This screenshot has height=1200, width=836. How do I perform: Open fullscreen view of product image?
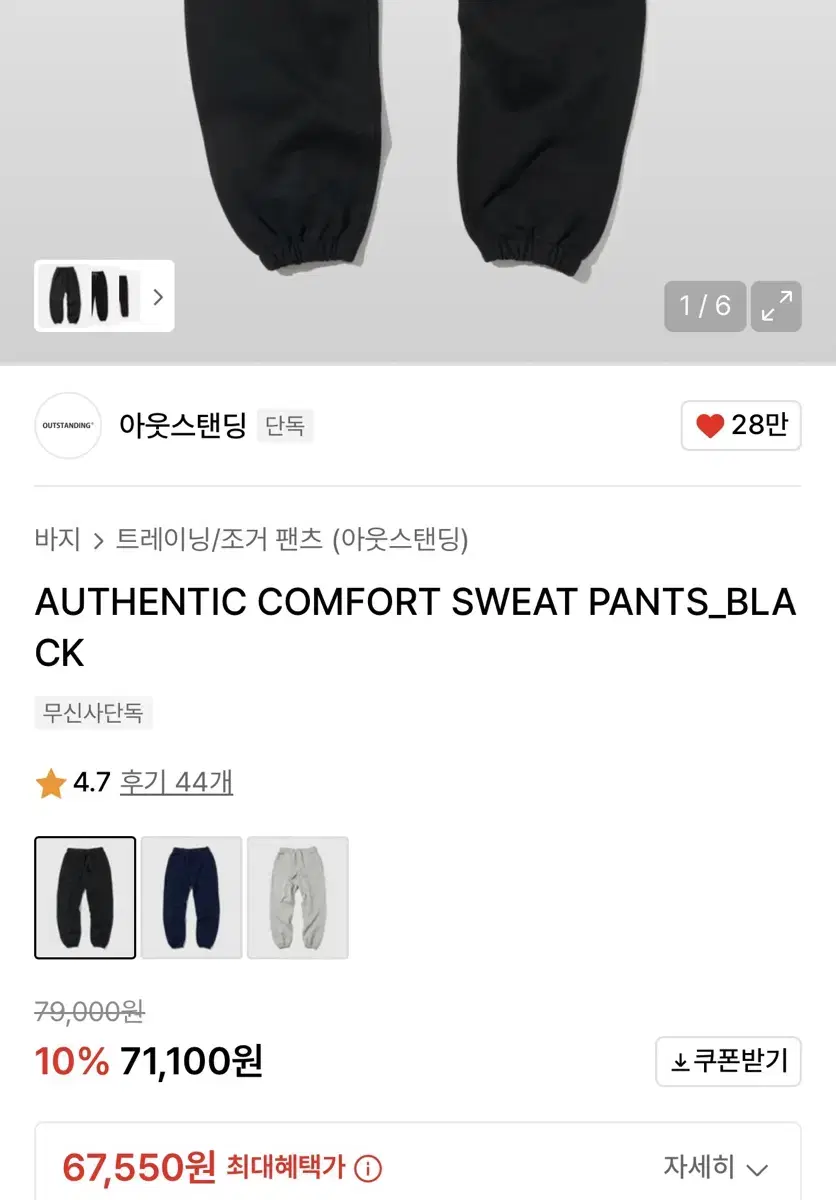[775, 306]
